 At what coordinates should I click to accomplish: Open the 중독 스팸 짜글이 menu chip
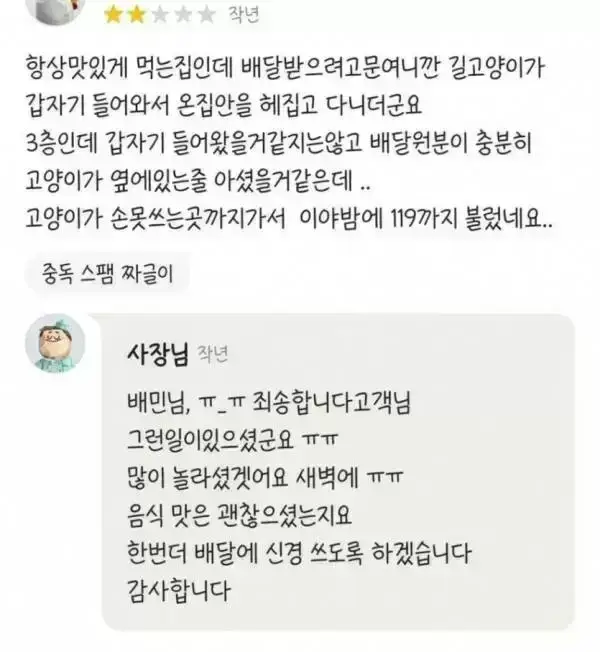(107, 274)
